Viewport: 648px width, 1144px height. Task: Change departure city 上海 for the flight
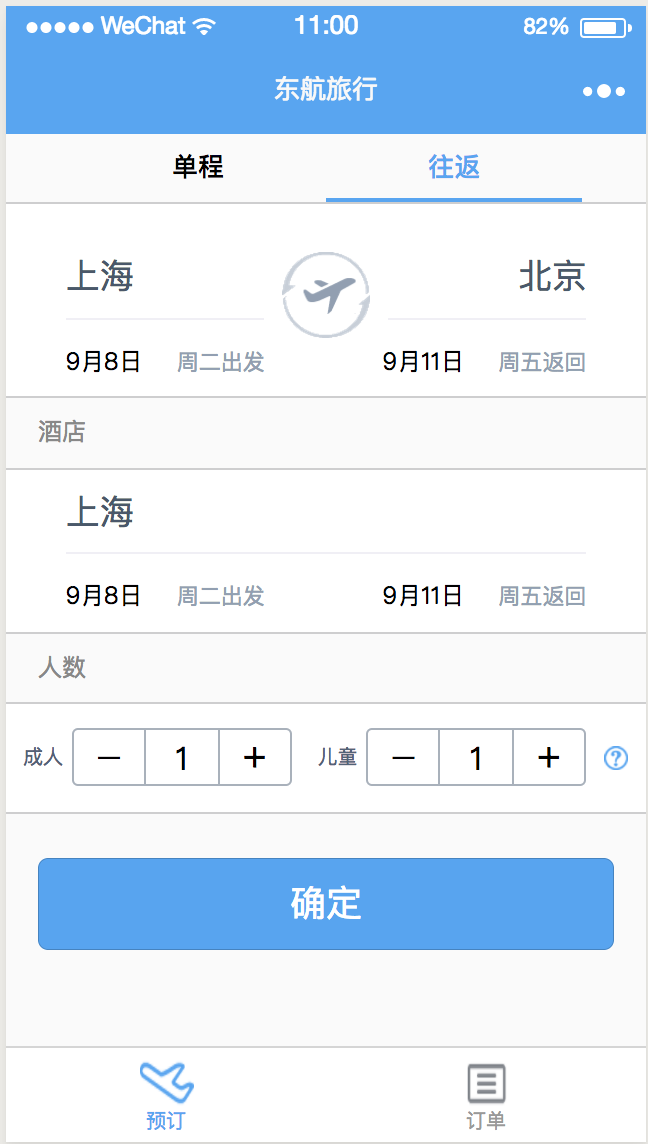(100, 276)
